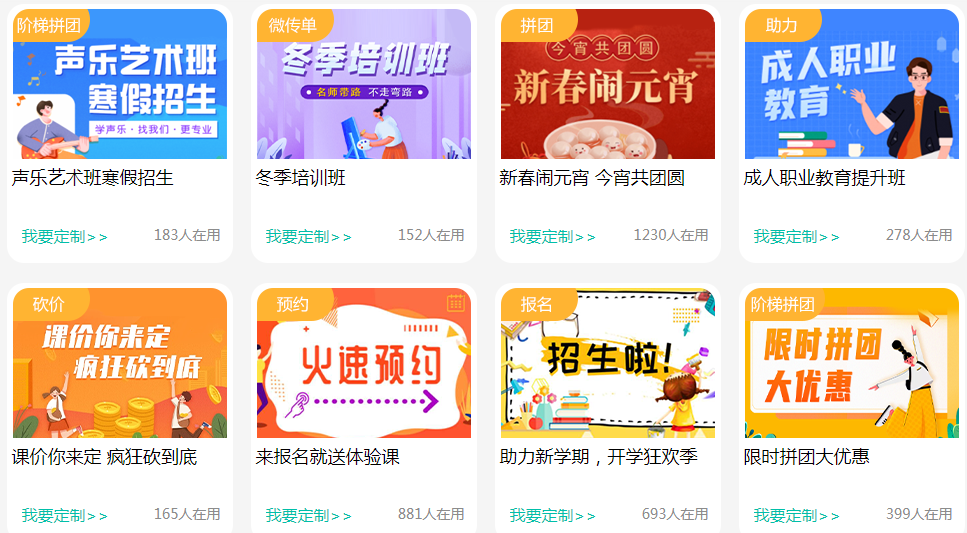The height and width of the screenshot is (533, 967).
Task: Open the 冬季培训班 template card
Action: pos(364,85)
